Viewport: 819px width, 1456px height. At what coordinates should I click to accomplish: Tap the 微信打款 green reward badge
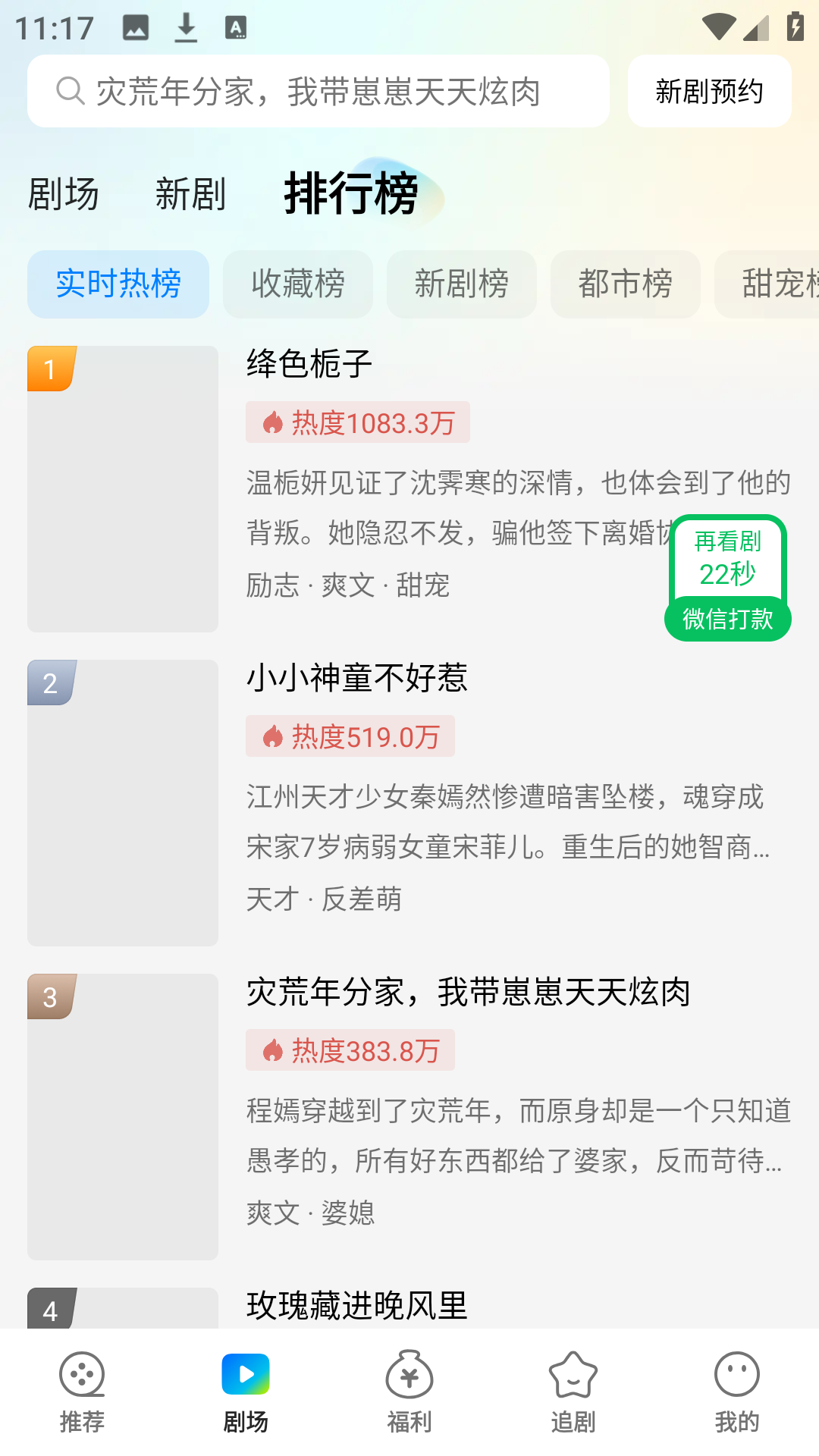pyautogui.click(x=726, y=620)
